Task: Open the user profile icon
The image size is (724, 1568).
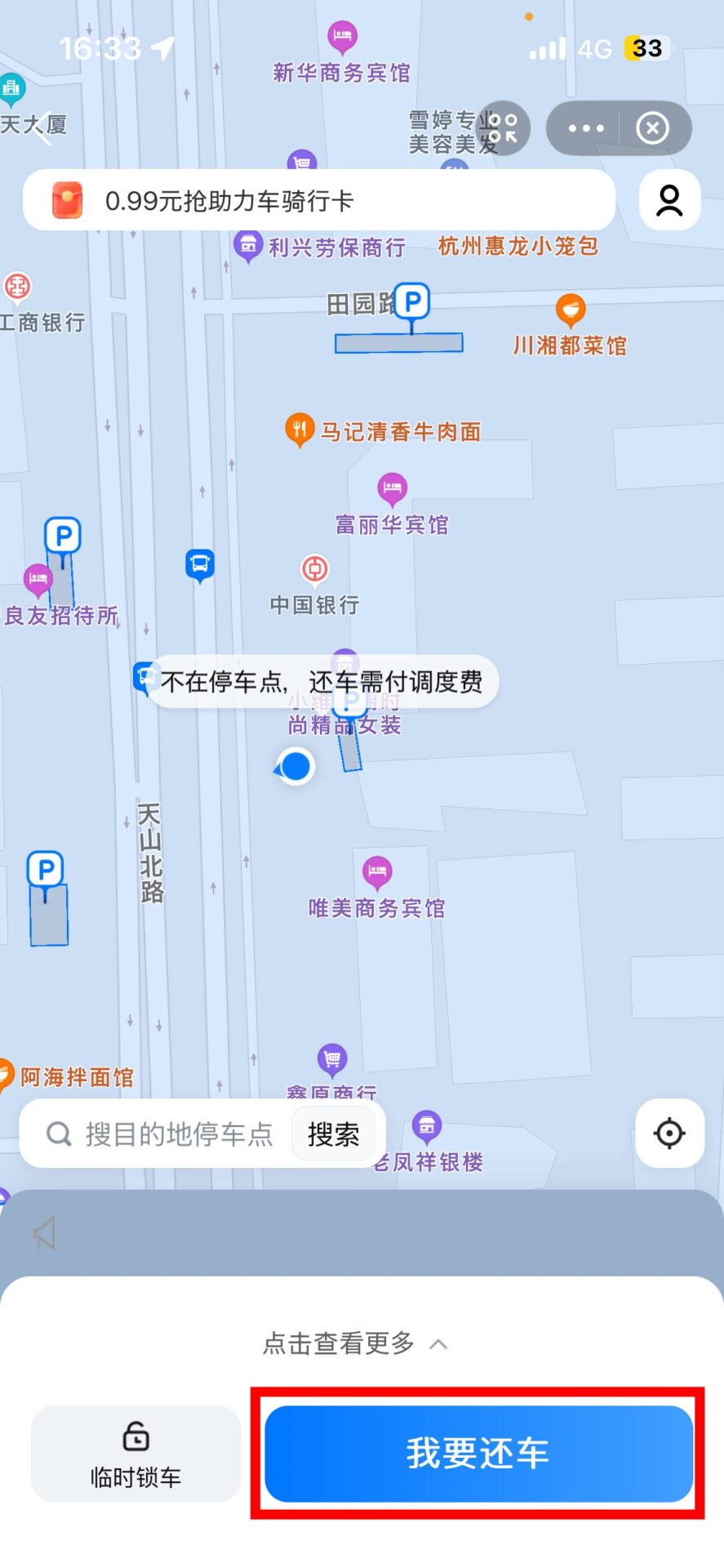Action: [669, 201]
